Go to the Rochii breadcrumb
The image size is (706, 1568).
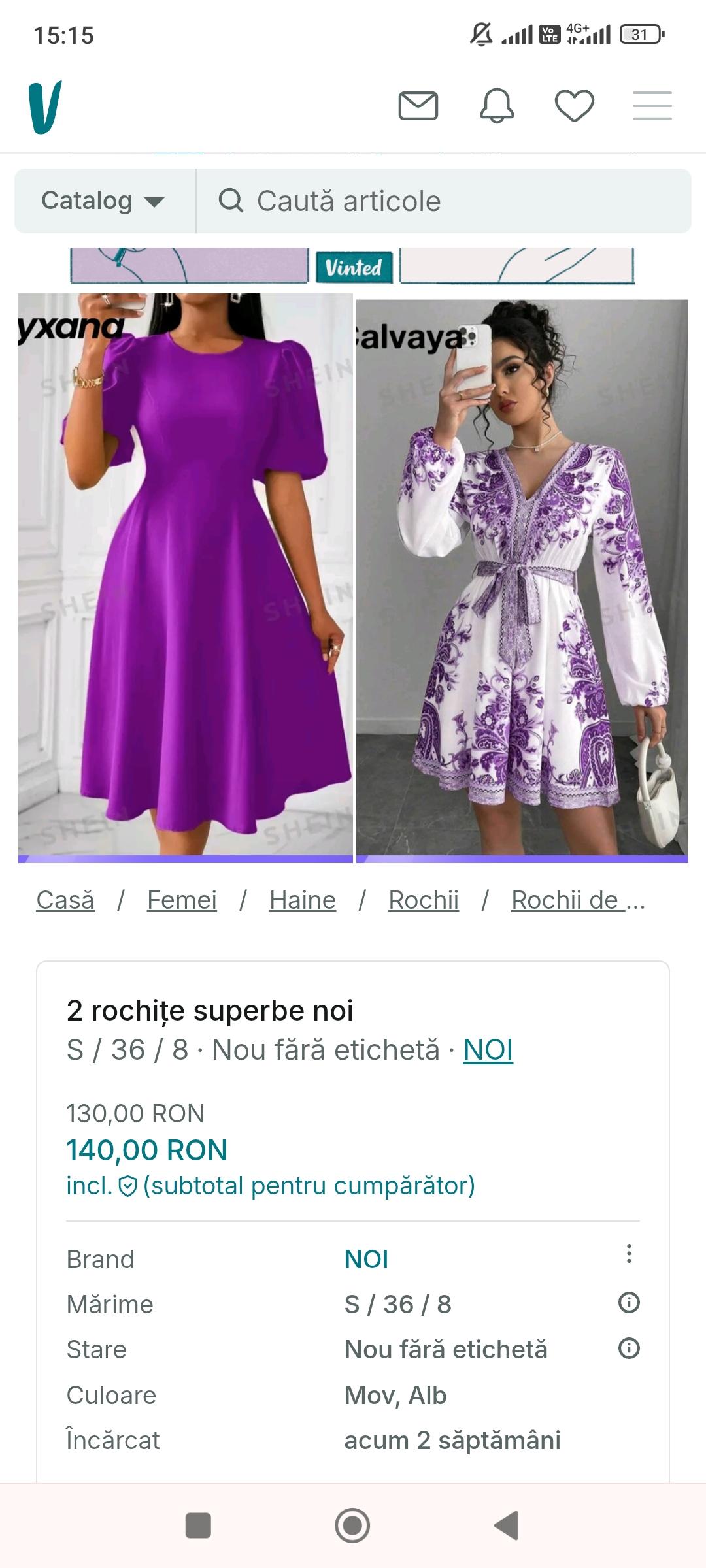(x=424, y=900)
